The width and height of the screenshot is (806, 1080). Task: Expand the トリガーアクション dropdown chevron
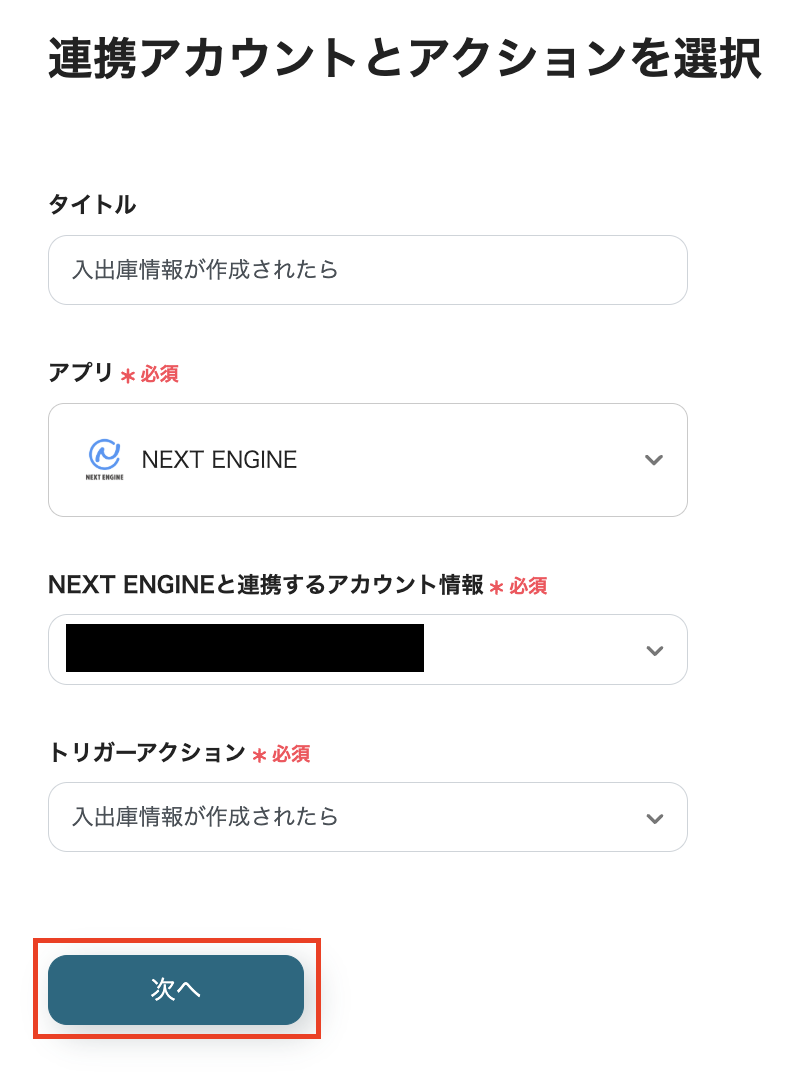coord(655,817)
